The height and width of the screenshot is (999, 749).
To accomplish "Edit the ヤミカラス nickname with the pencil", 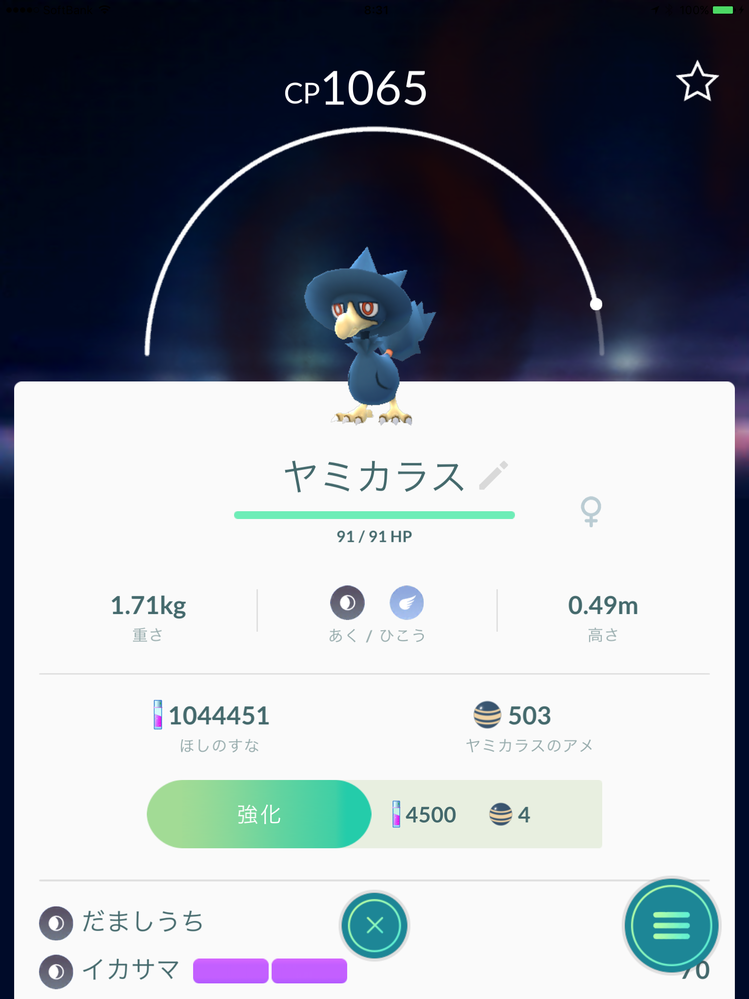I will pyautogui.click(x=493, y=476).
